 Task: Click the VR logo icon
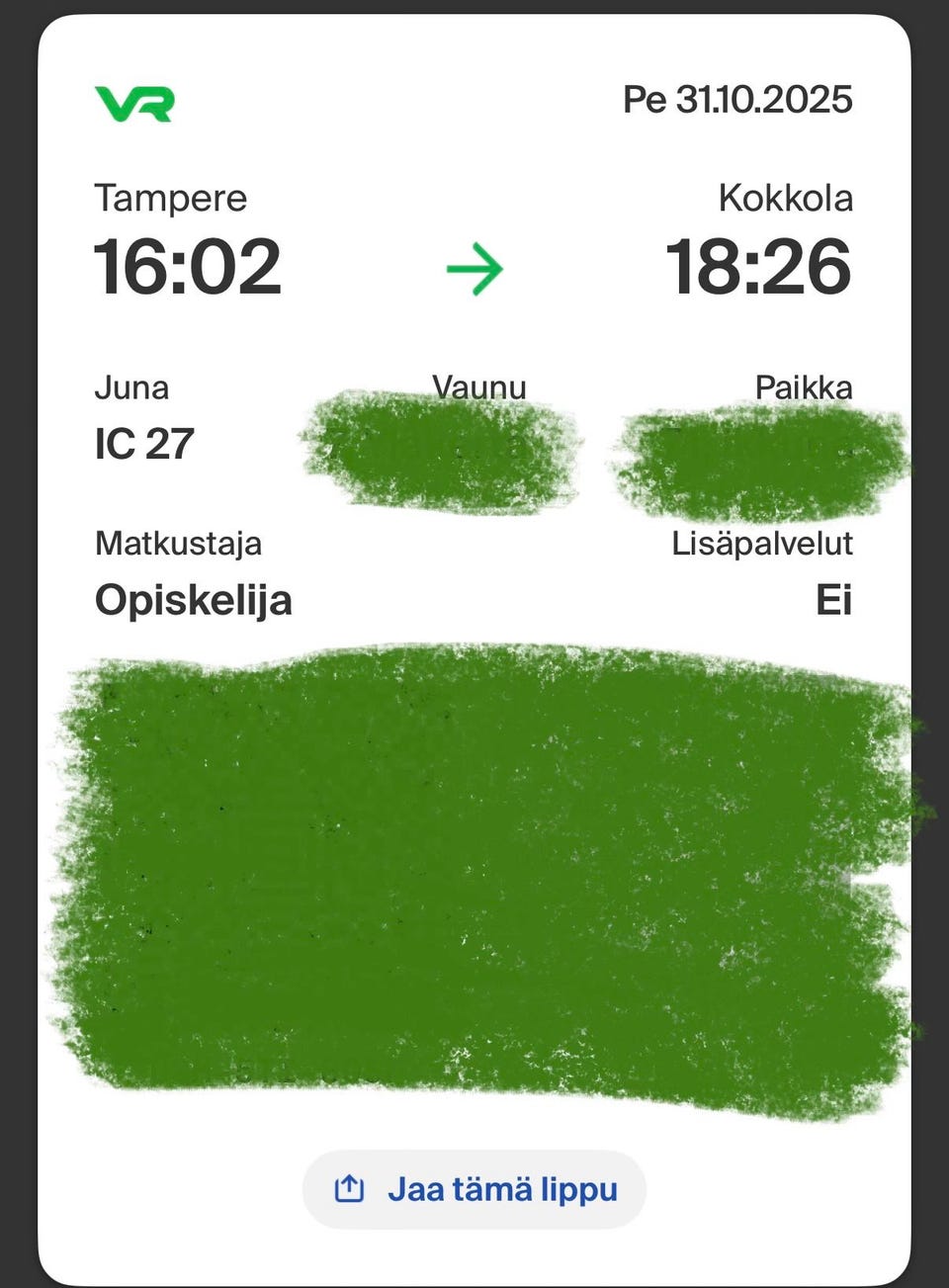[x=136, y=103]
